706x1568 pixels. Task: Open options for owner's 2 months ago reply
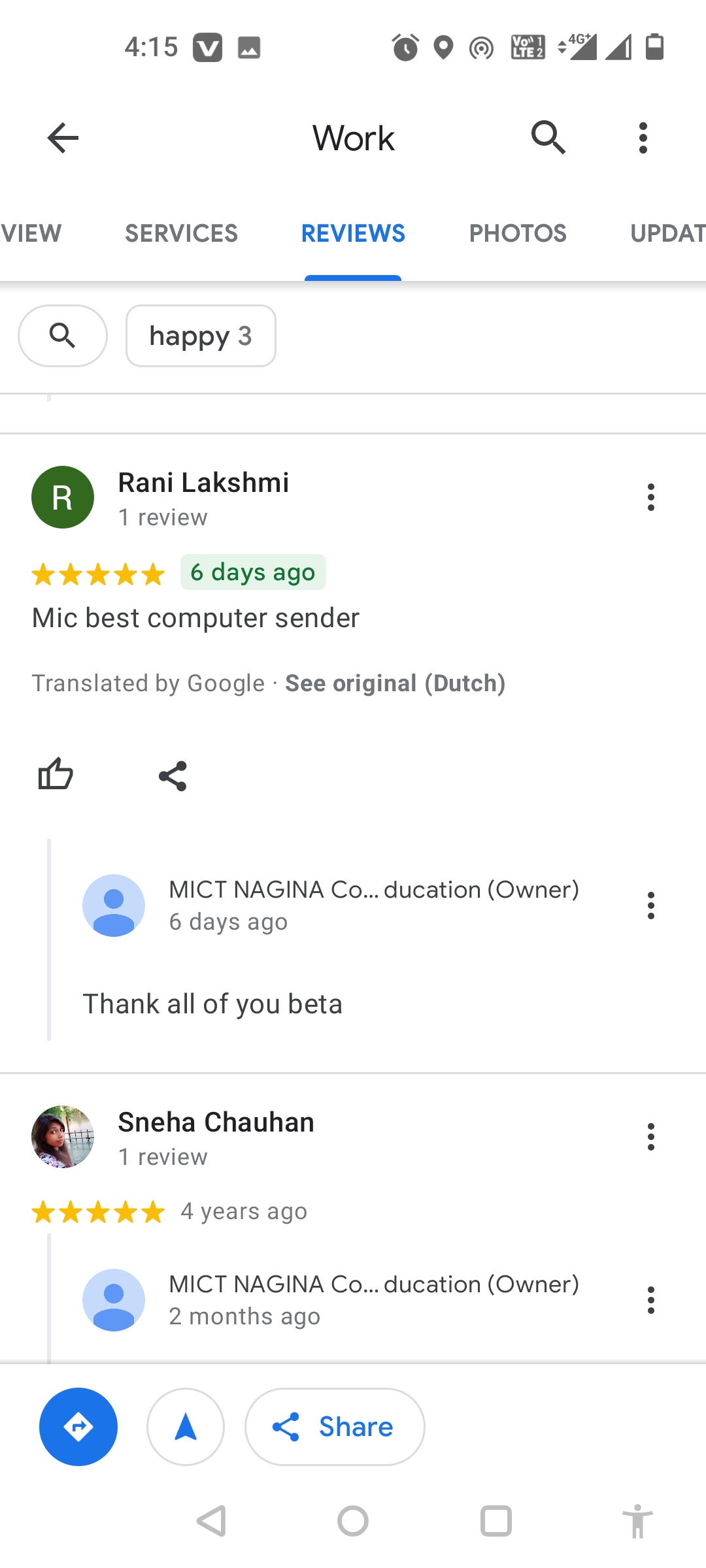[650, 1300]
